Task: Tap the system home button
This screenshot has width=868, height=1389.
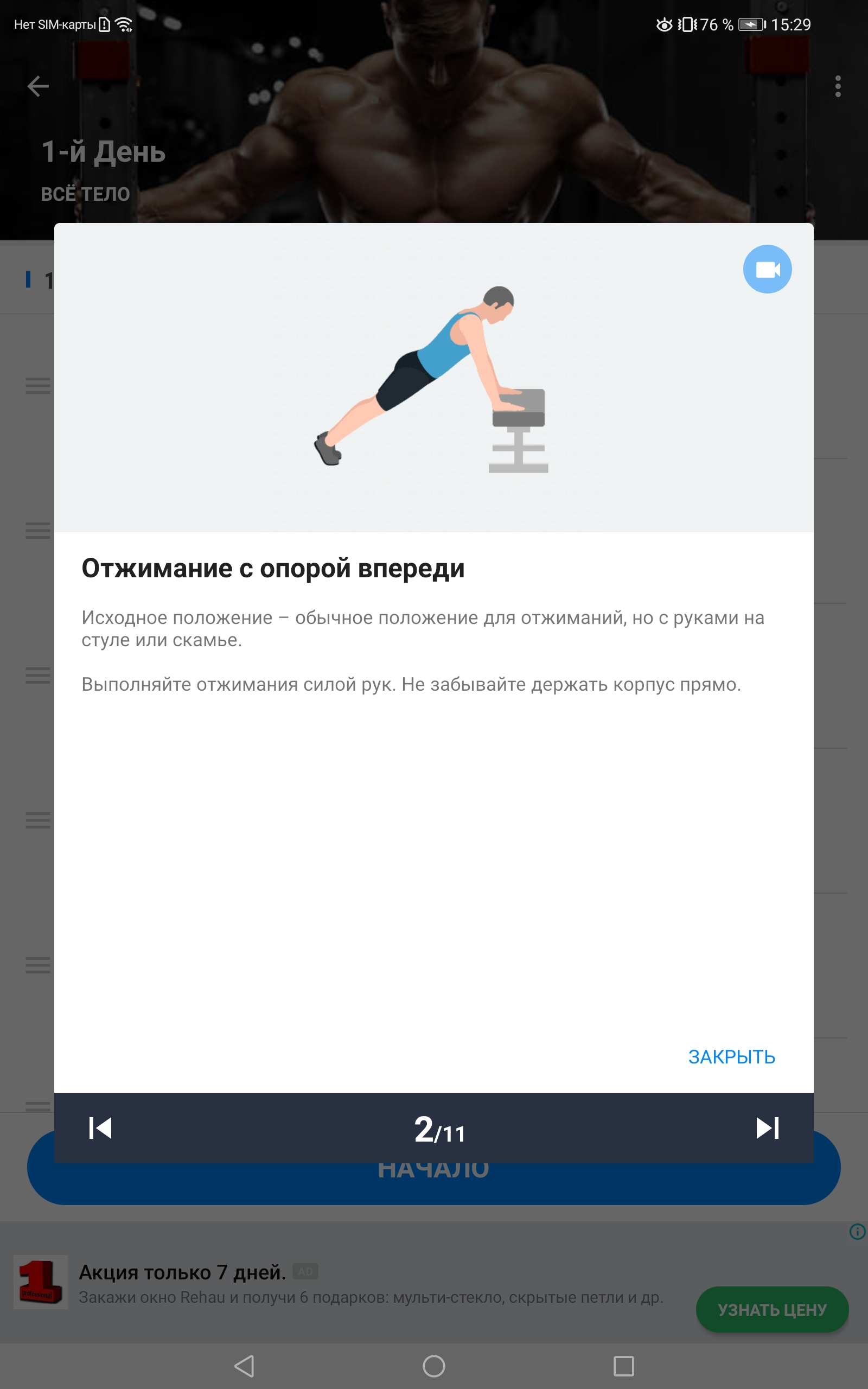Action: (x=434, y=1366)
